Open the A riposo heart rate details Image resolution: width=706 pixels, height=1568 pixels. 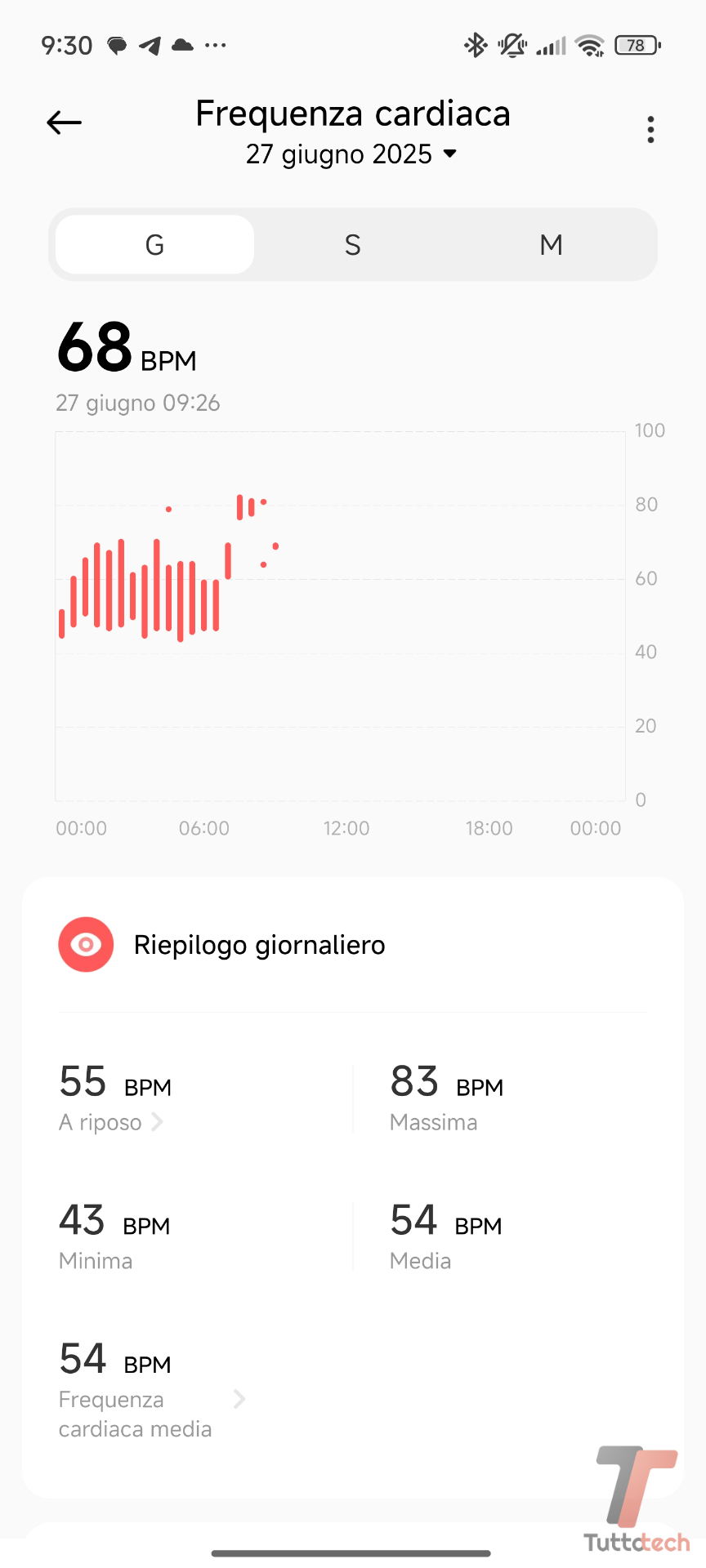click(x=111, y=1122)
